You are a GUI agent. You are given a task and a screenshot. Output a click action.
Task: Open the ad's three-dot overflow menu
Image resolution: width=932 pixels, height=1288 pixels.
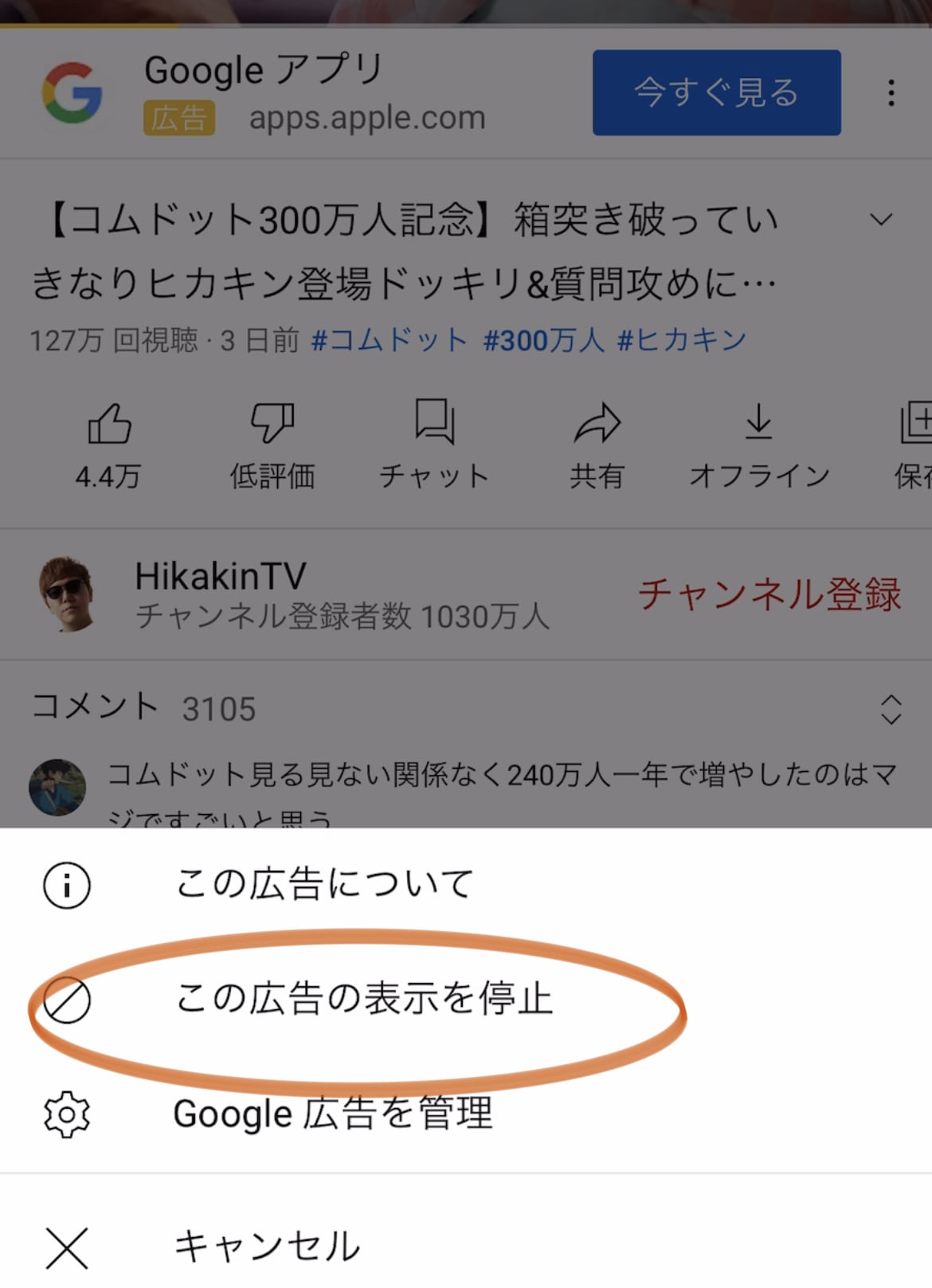tap(891, 92)
